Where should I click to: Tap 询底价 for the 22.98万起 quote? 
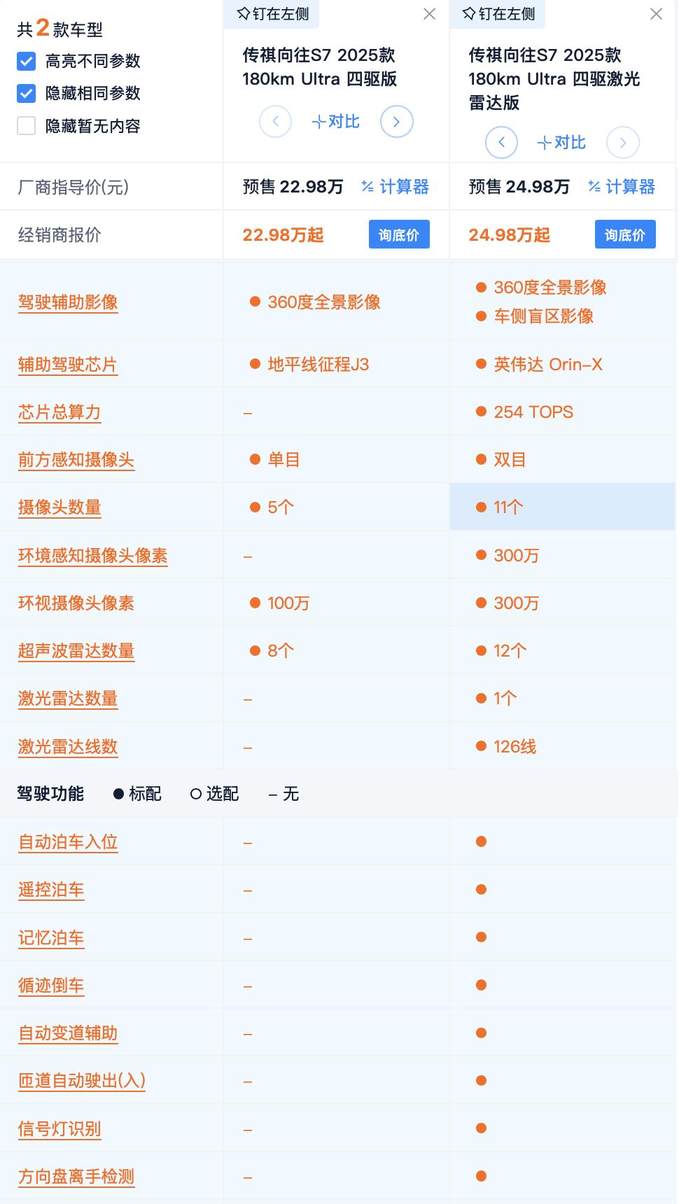(399, 235)
